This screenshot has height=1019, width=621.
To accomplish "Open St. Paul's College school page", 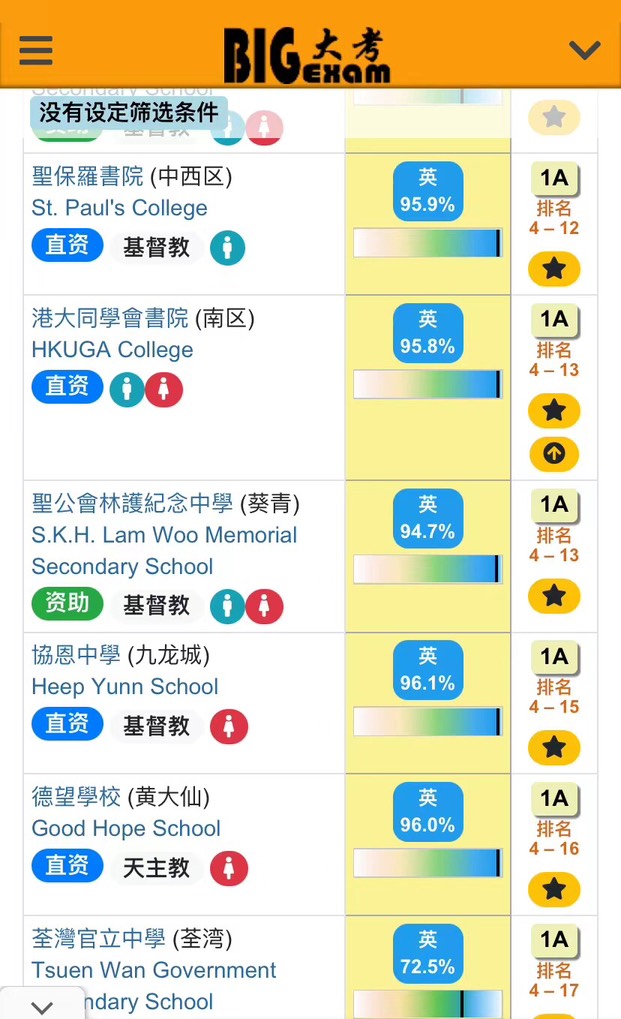I will pos(119,208).
